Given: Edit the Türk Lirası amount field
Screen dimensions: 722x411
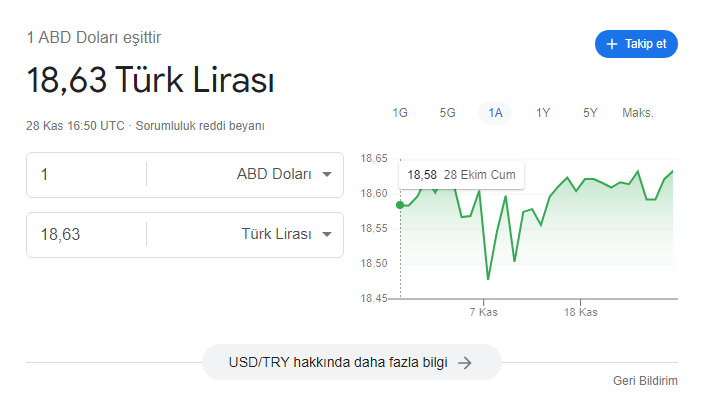Looking at the screenshot, I should tap(87, 235).
